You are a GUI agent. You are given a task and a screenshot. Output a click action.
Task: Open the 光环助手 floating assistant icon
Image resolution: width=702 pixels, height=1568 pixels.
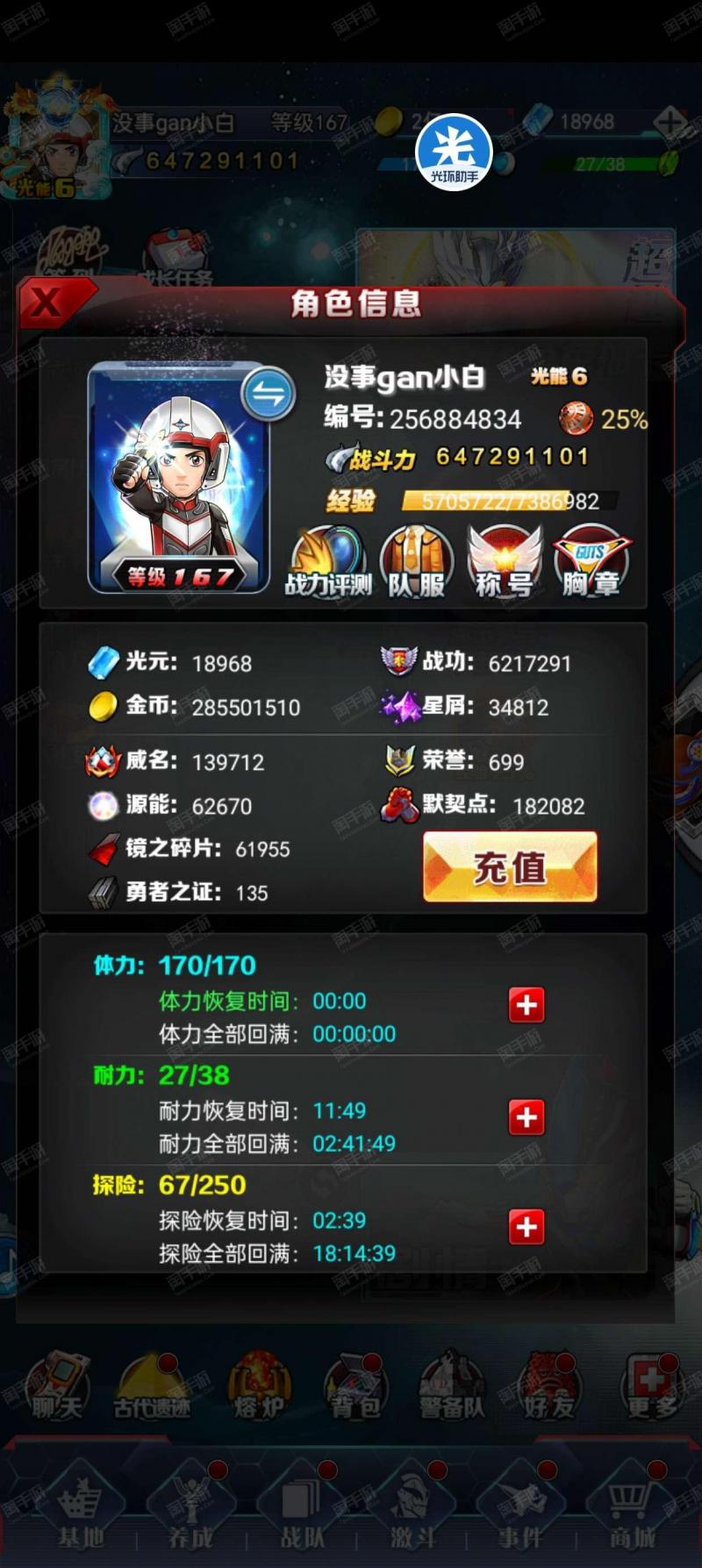coord(454,153)
